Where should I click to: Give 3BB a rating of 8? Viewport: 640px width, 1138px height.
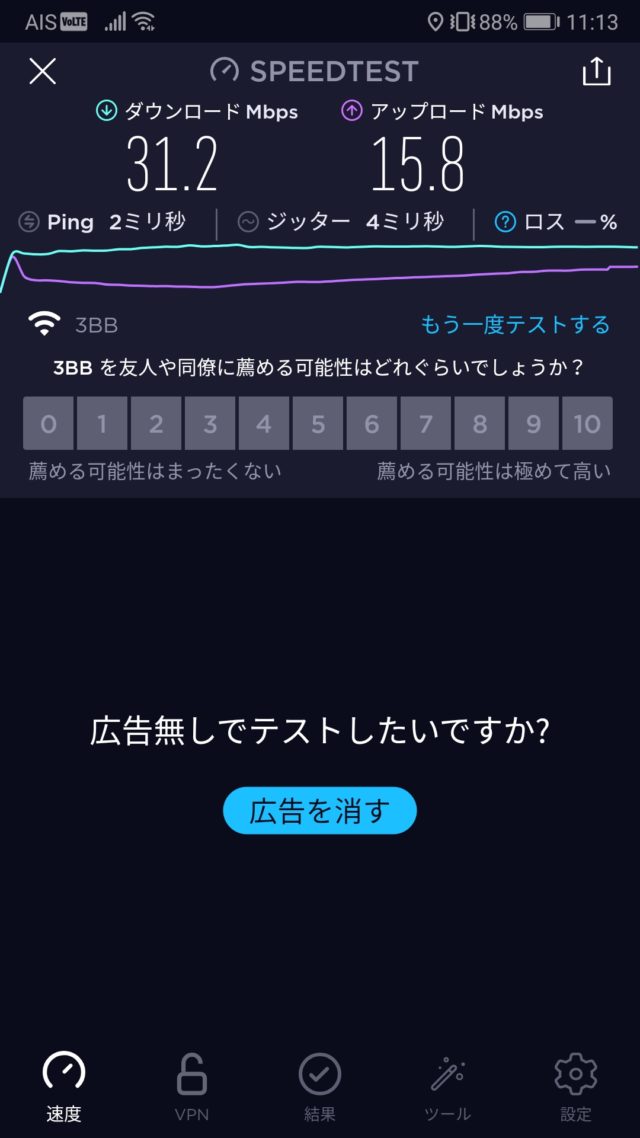coord(480,423)
